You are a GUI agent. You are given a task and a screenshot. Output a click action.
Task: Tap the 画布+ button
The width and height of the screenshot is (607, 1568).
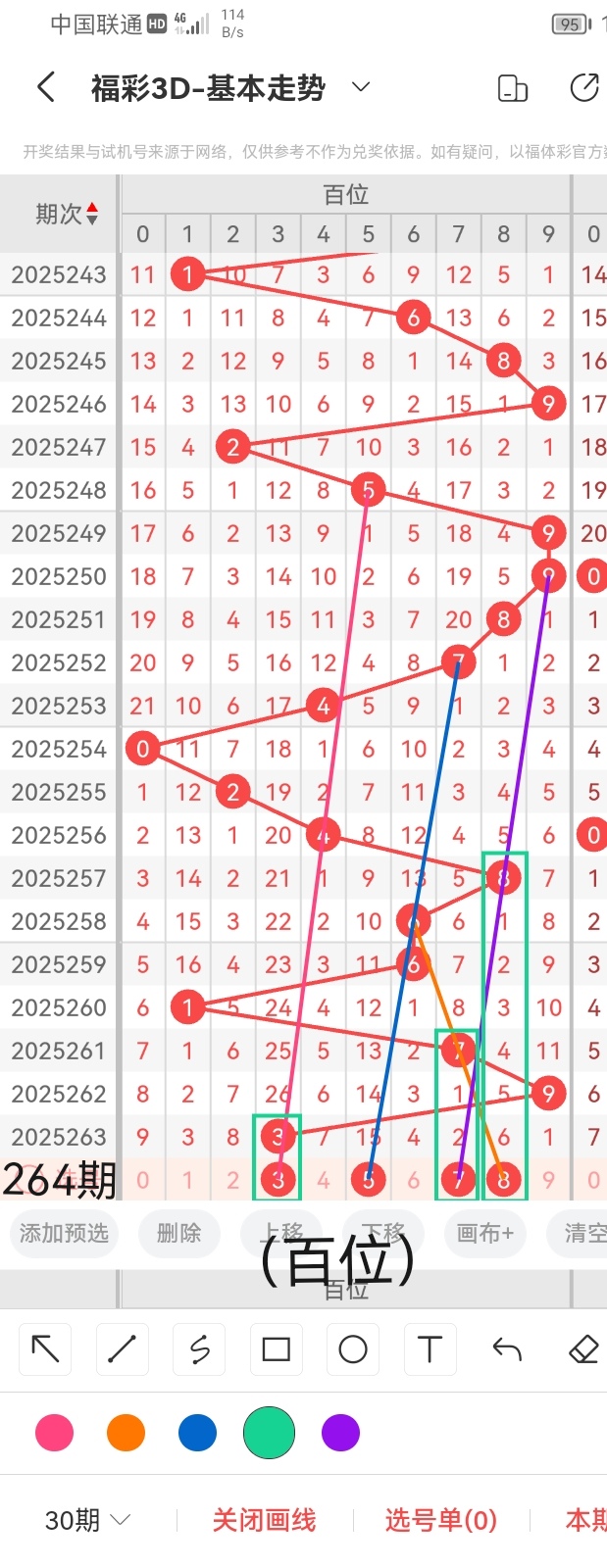(484, 1233)
